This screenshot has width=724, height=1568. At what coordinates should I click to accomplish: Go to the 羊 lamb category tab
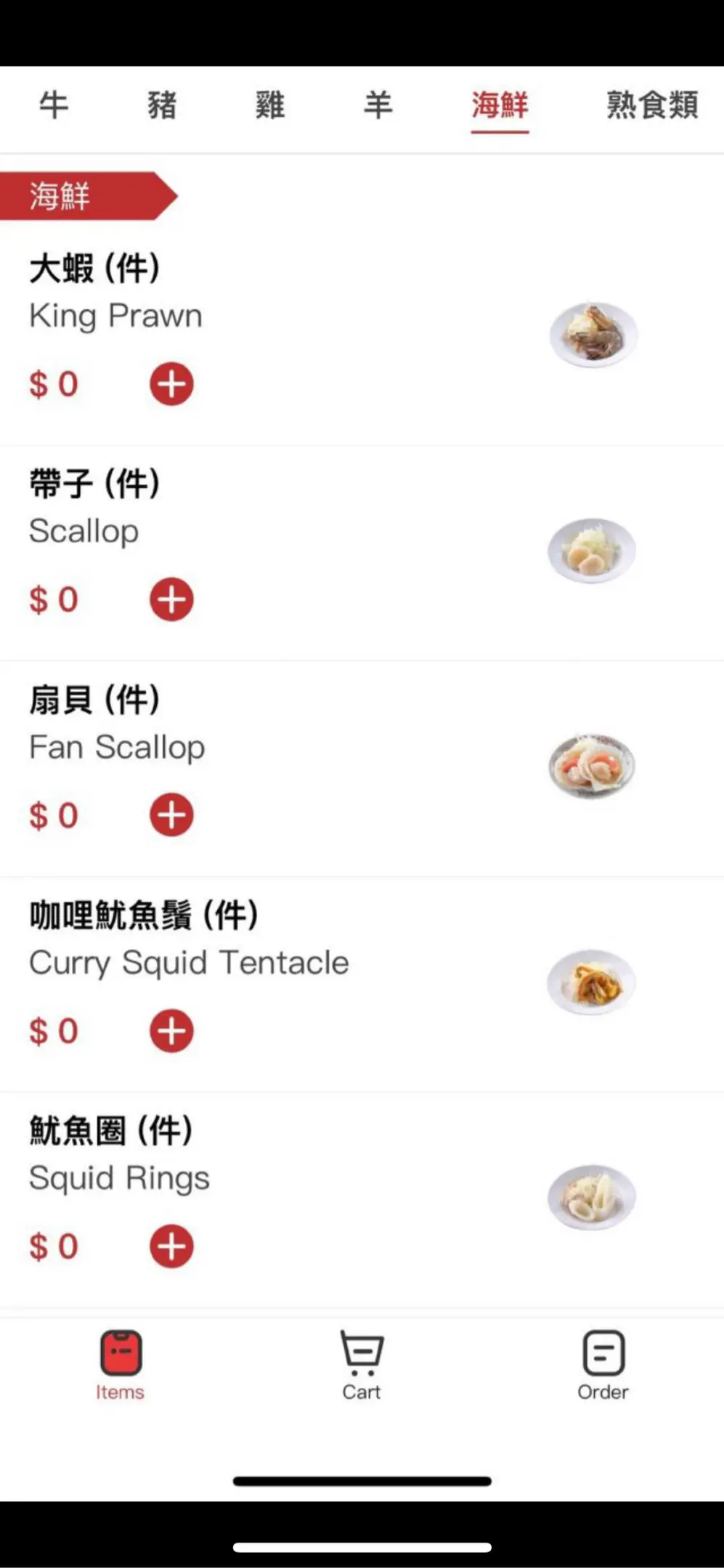coord(378,106)
